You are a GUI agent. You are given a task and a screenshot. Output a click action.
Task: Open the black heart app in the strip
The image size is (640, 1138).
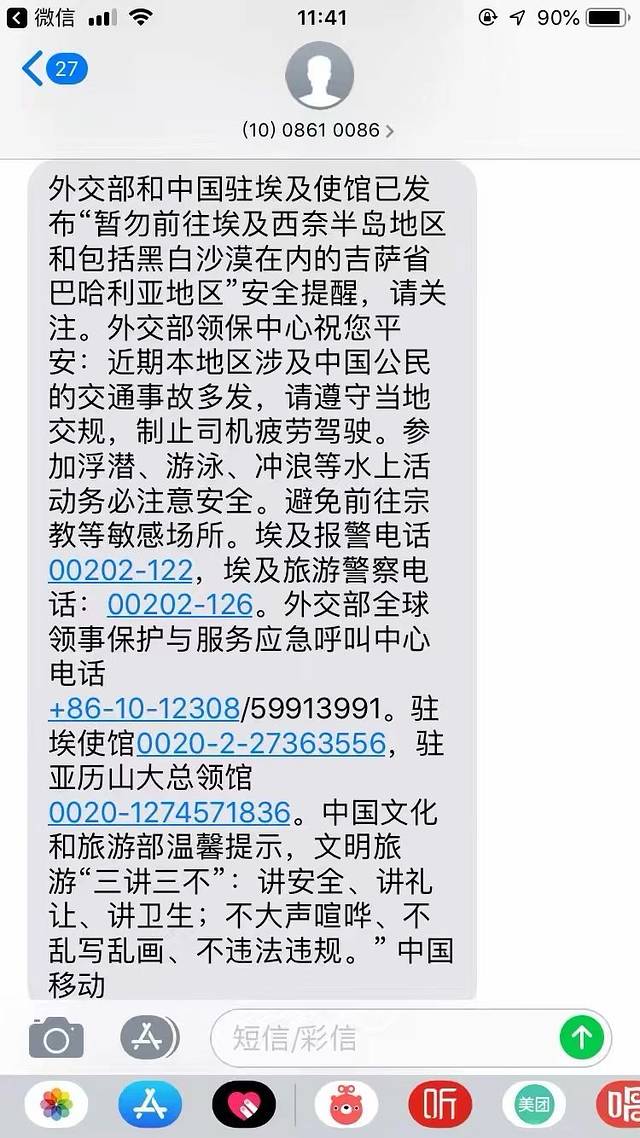tap(243, 1105)
